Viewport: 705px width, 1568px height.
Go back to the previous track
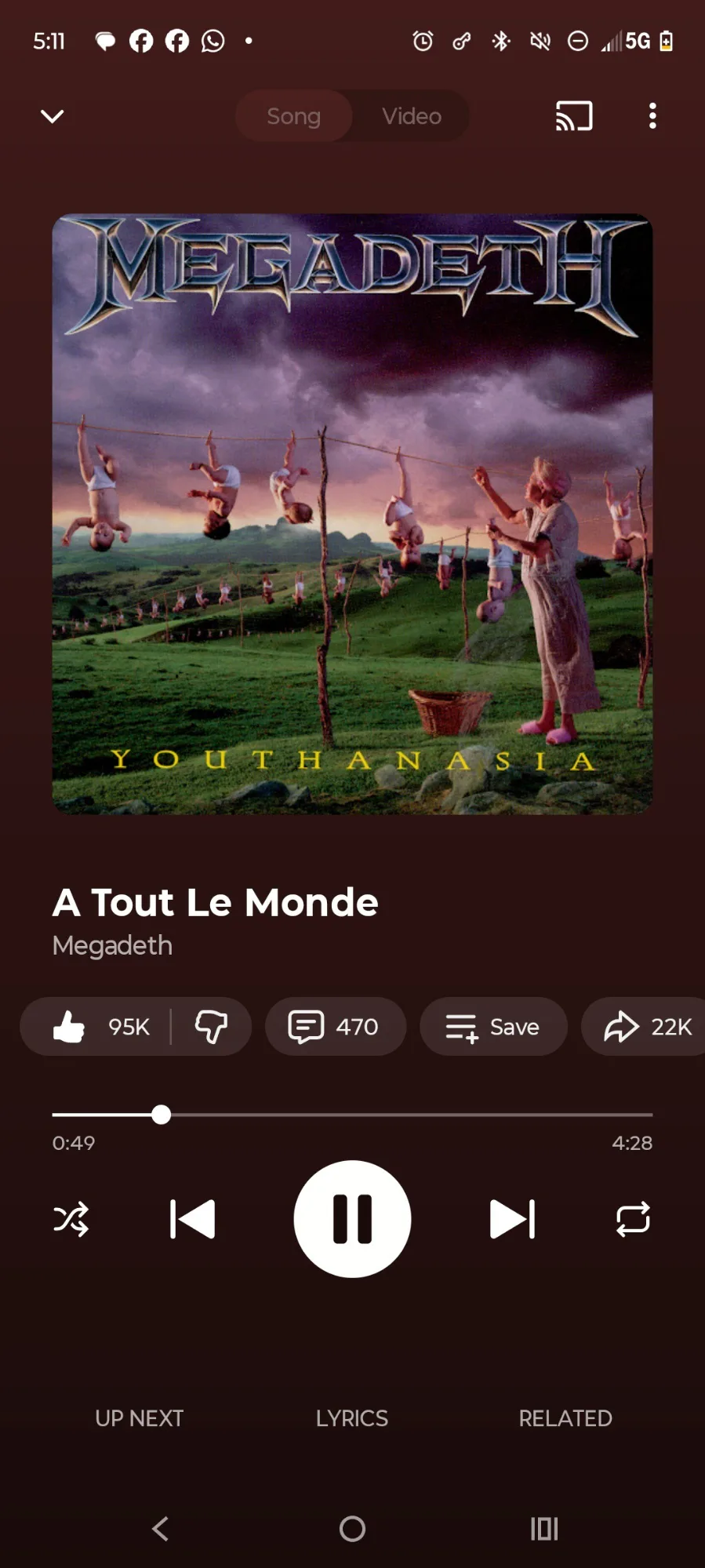pyautogui.click(x=193, y=1219)
